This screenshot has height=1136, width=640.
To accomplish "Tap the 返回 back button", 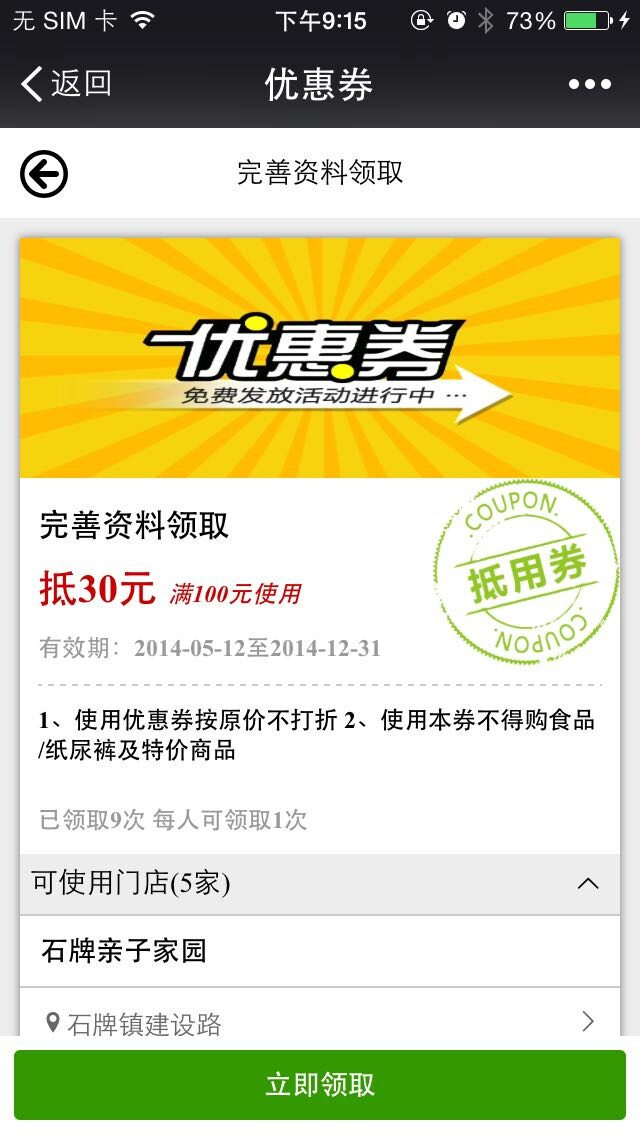I will tap(66, 84).
